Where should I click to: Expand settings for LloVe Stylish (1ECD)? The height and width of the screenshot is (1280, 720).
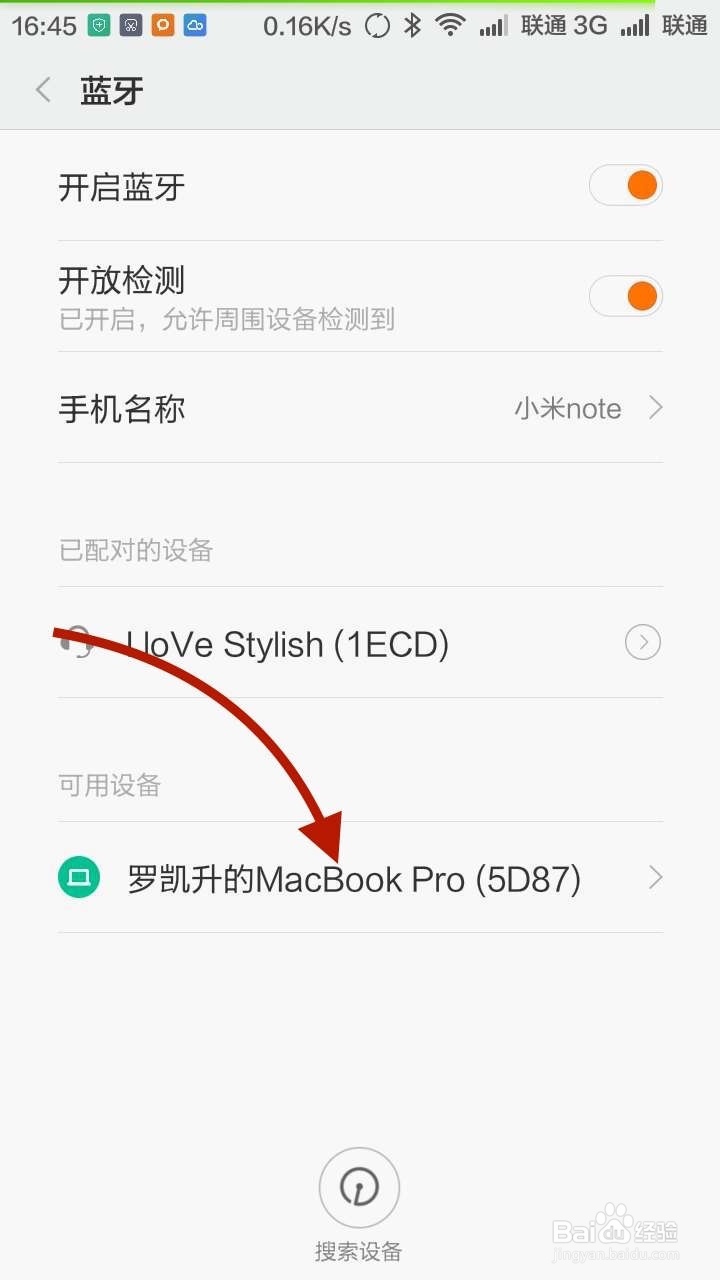tap(642, 643)
